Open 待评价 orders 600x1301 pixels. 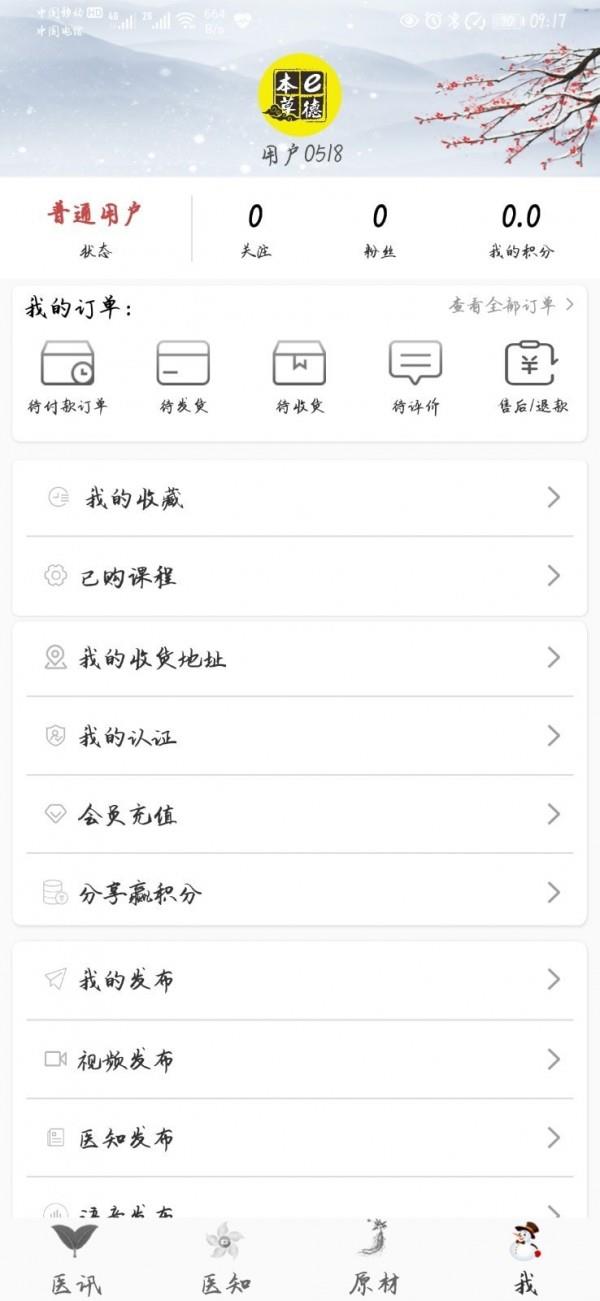pyautogui.click(x=416, y=377)
